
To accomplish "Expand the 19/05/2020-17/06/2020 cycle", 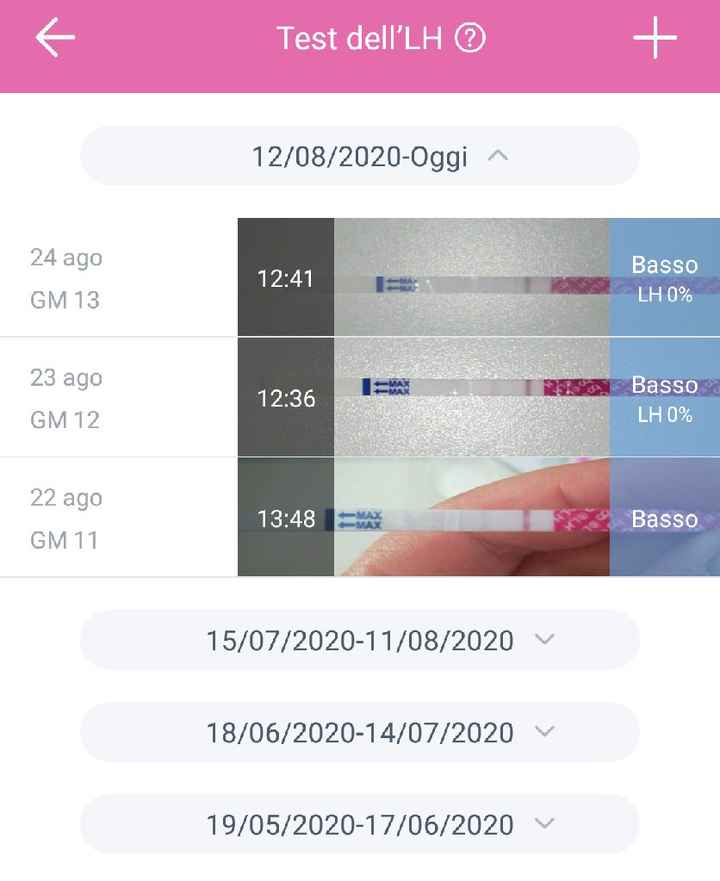I will tap(360, 824).
